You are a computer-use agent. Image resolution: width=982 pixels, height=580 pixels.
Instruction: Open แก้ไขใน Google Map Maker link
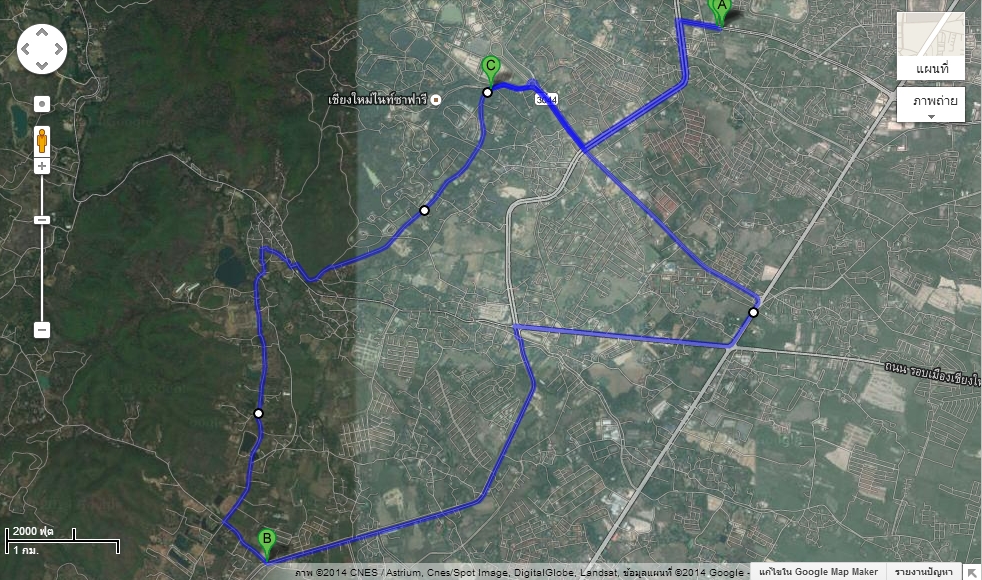click(x=818, y=572)
